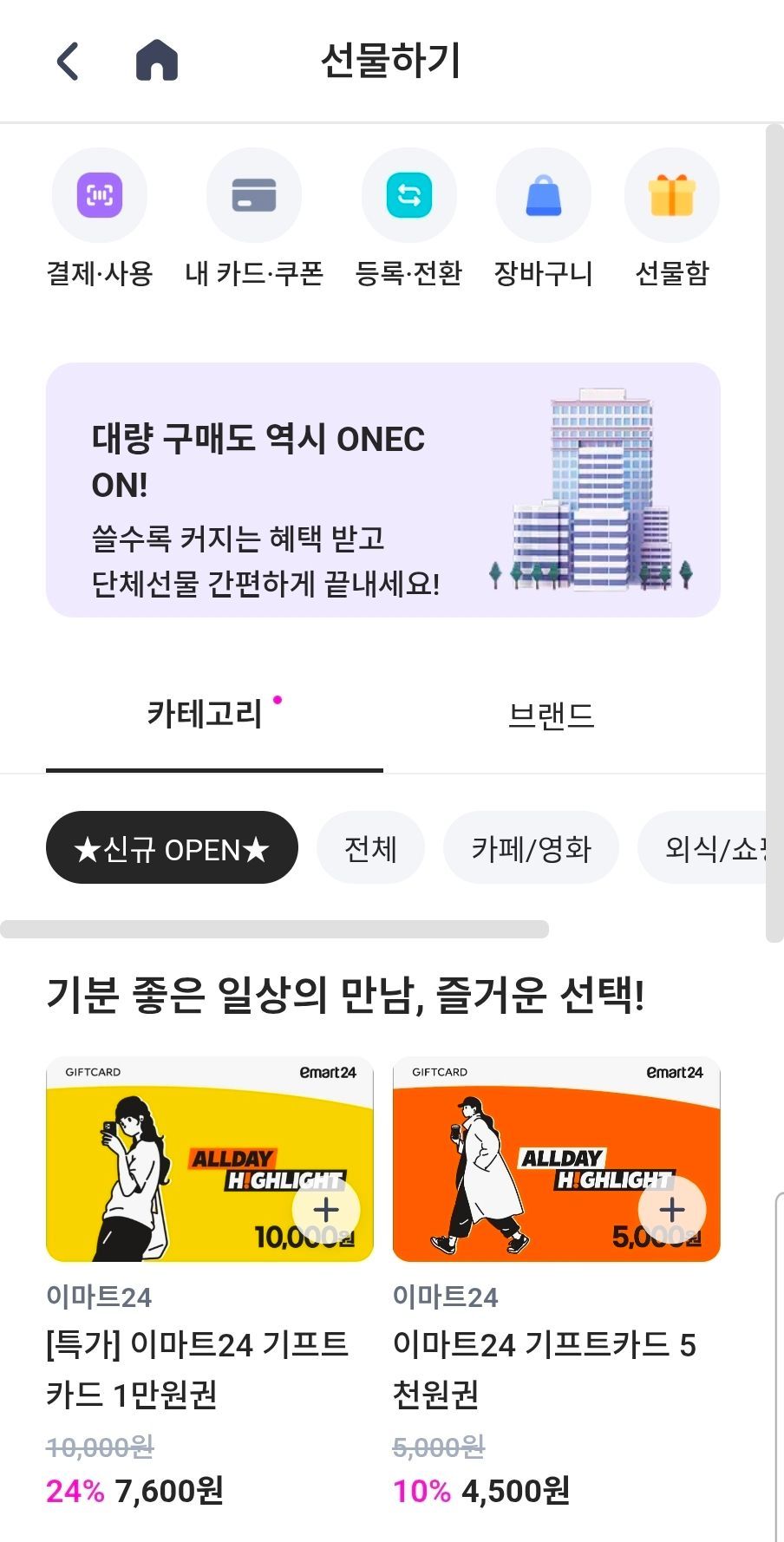Filter by 카페/영화 chip
The width and height of the screenshot is (784, 1542).
531,848
